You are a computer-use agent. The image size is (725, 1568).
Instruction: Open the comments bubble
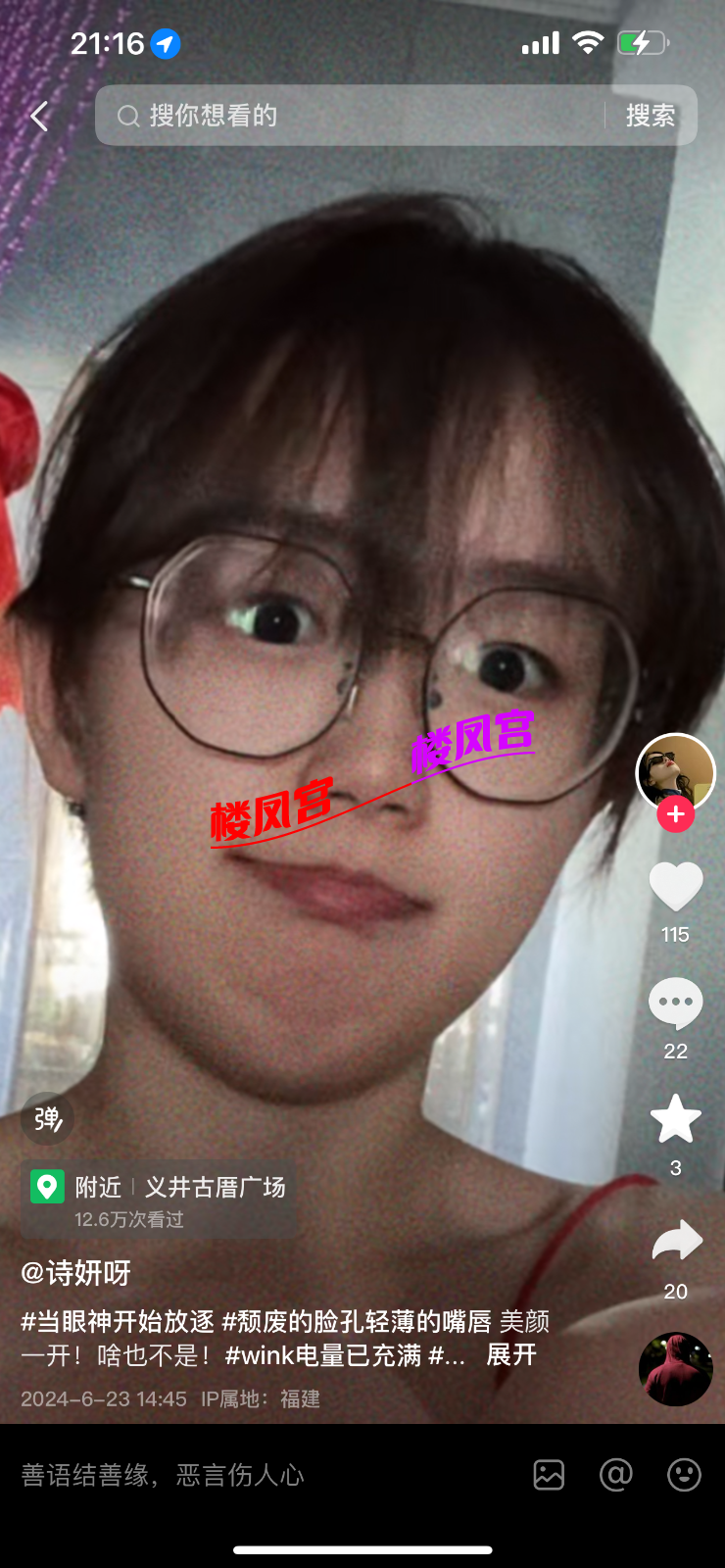tap(675, 1004)
